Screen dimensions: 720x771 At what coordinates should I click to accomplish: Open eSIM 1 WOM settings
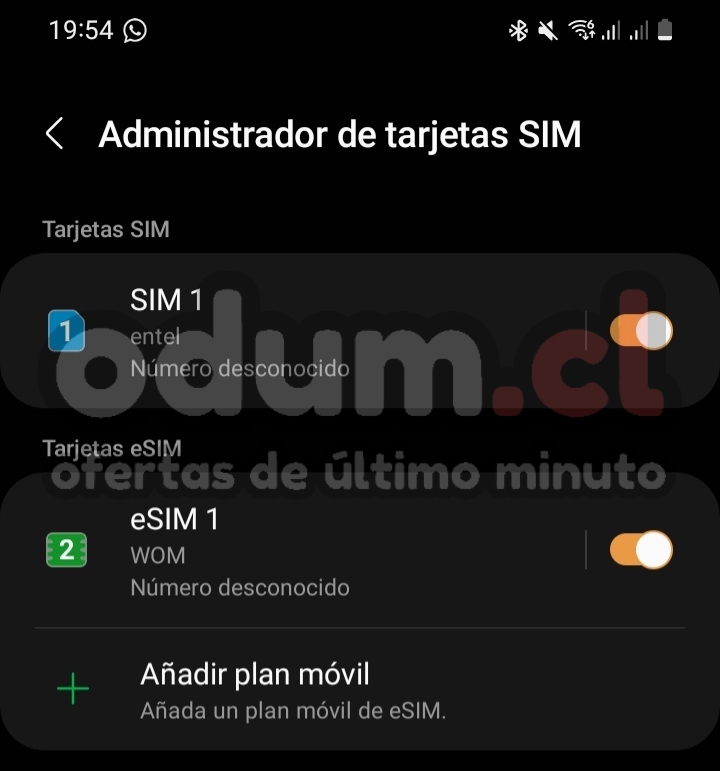point(300,552)
